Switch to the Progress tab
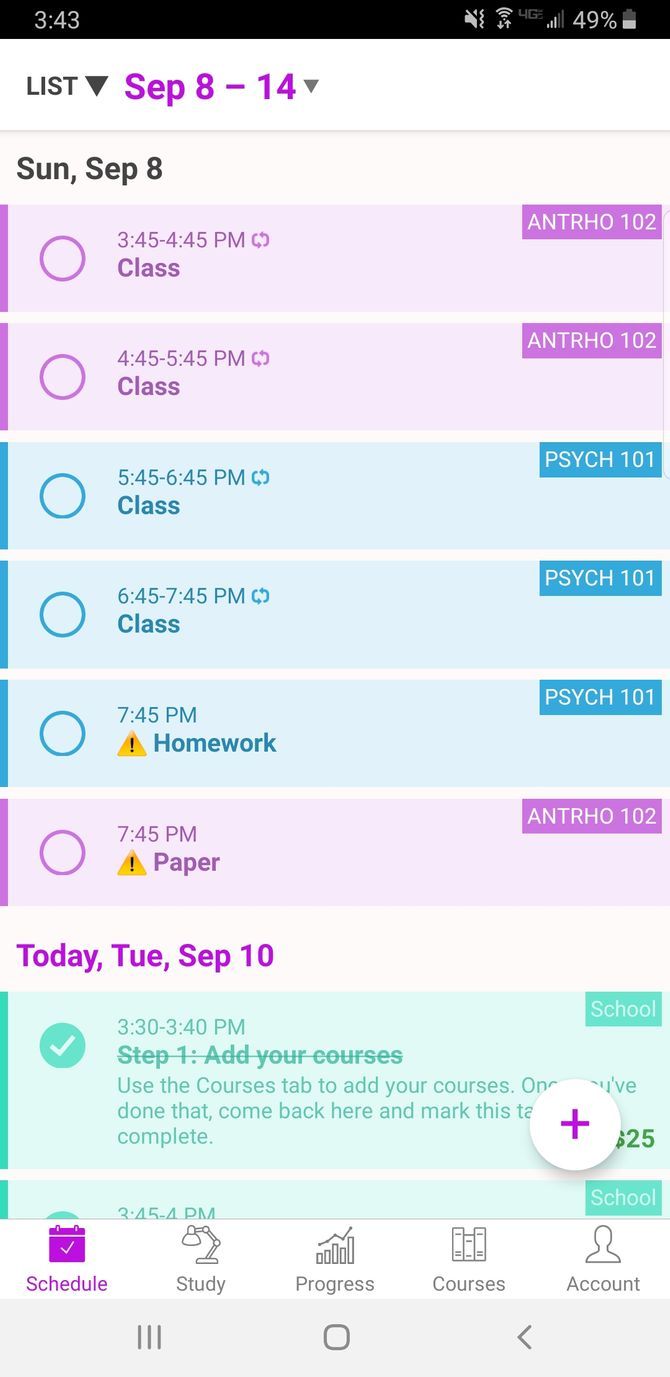This screenshot has width=670, height=1377. pyautogui.click(x=335, y=1260)
